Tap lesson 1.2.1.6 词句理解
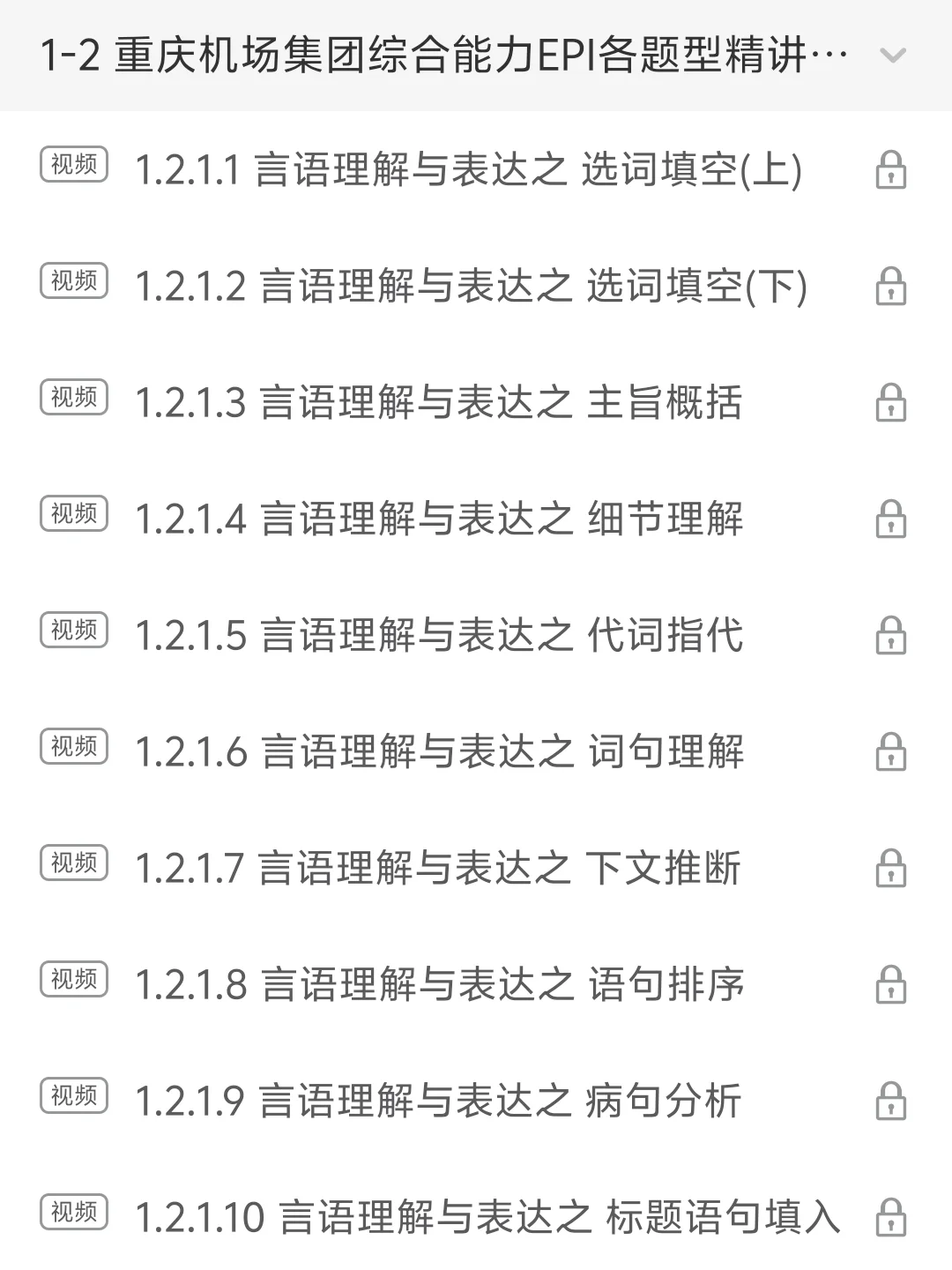Screen dimensions: 952x1270 click(x=438, y=751)
